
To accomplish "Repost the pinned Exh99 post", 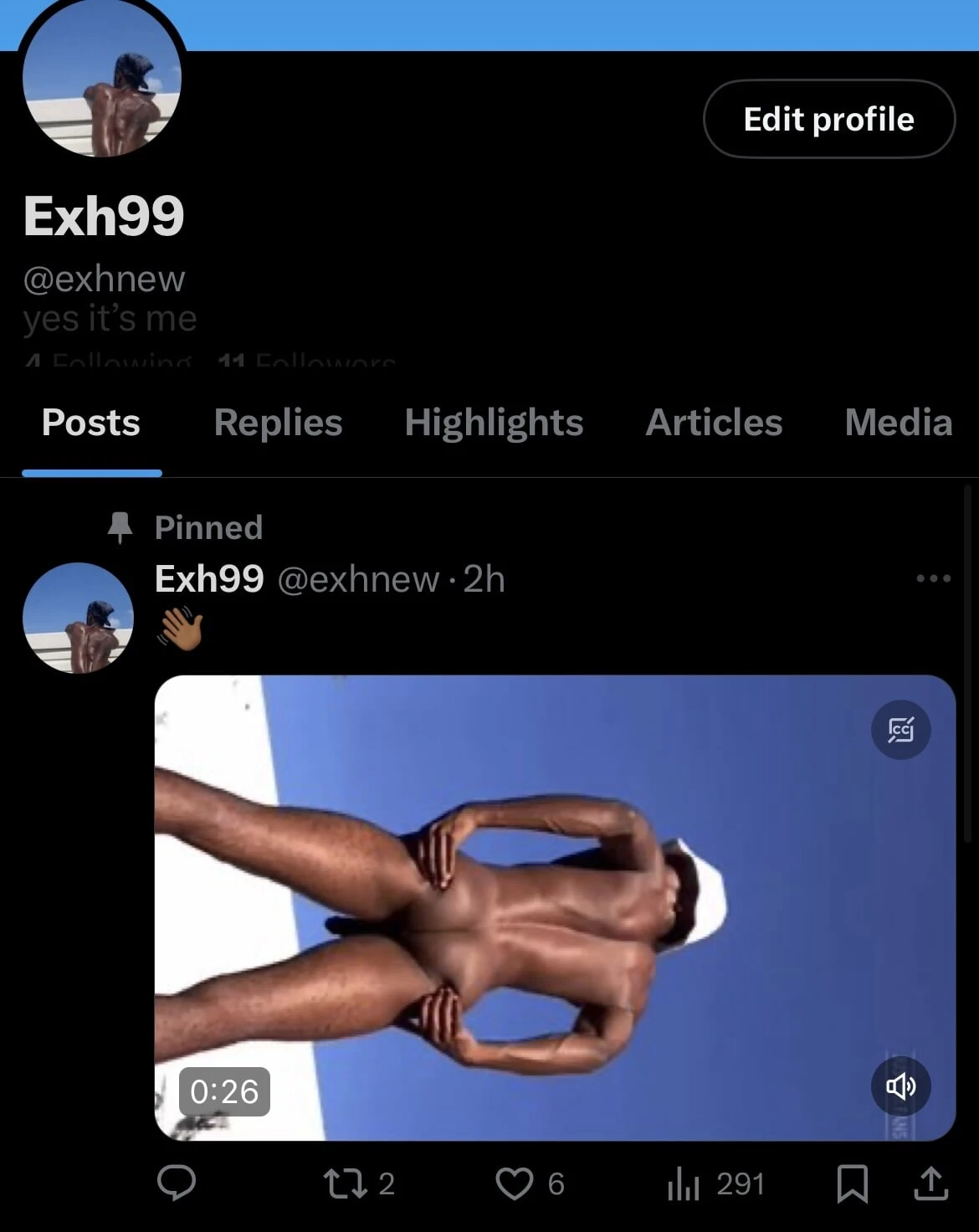I will (342, 1183).
